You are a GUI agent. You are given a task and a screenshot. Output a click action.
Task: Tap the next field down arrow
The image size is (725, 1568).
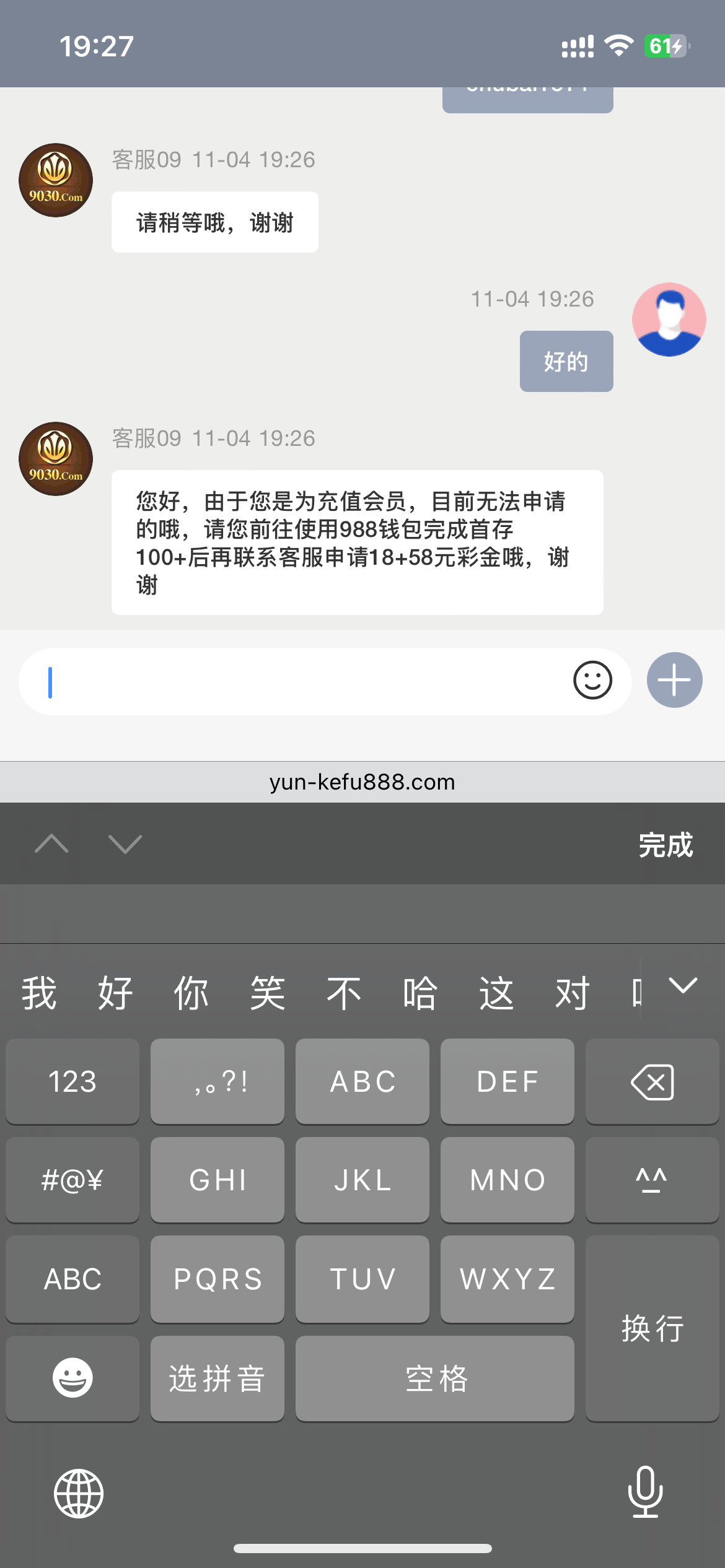[125, 843]
